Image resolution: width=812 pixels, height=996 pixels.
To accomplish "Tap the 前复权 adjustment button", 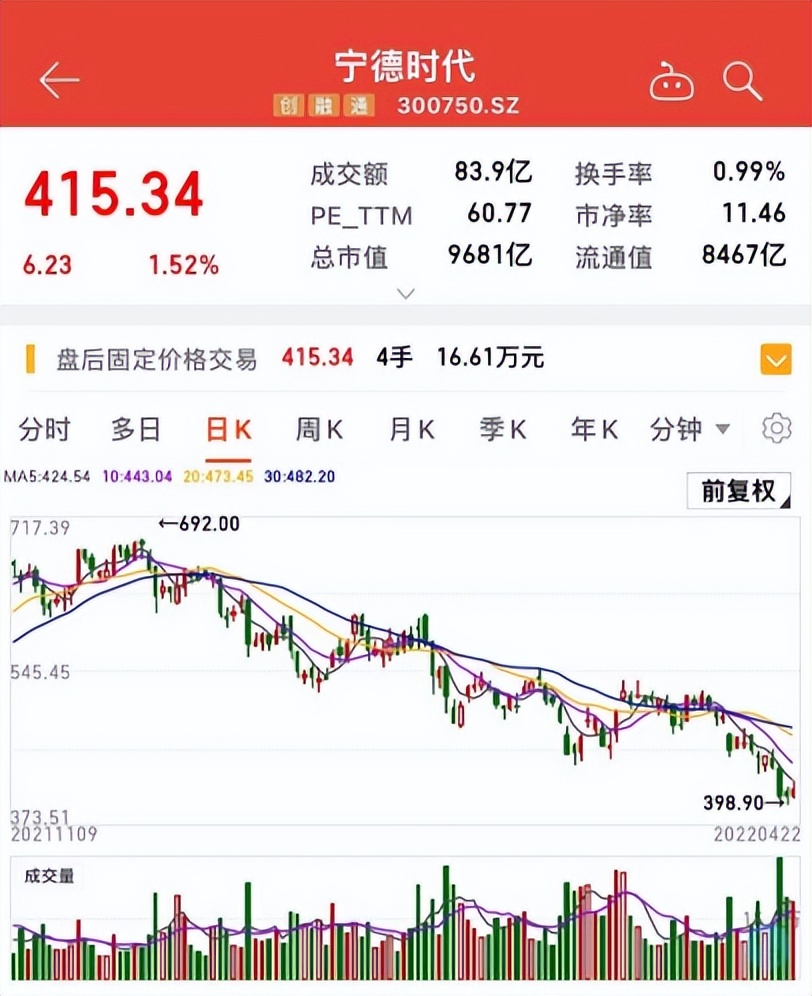I will click(739, 491).
